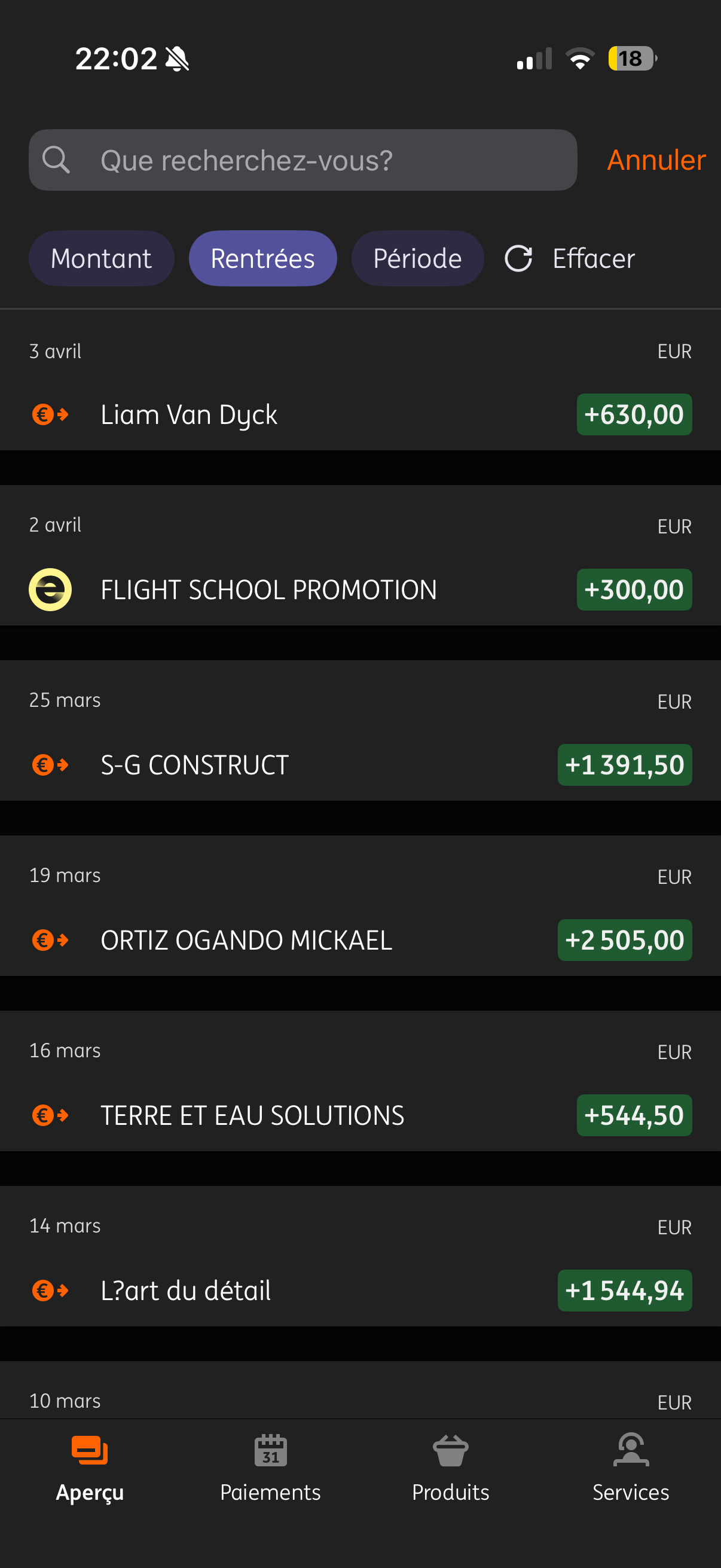Toggle the Rentrées filter chip
The width and height of the screenshot is (721, 1568).
[x=262, y=259]
